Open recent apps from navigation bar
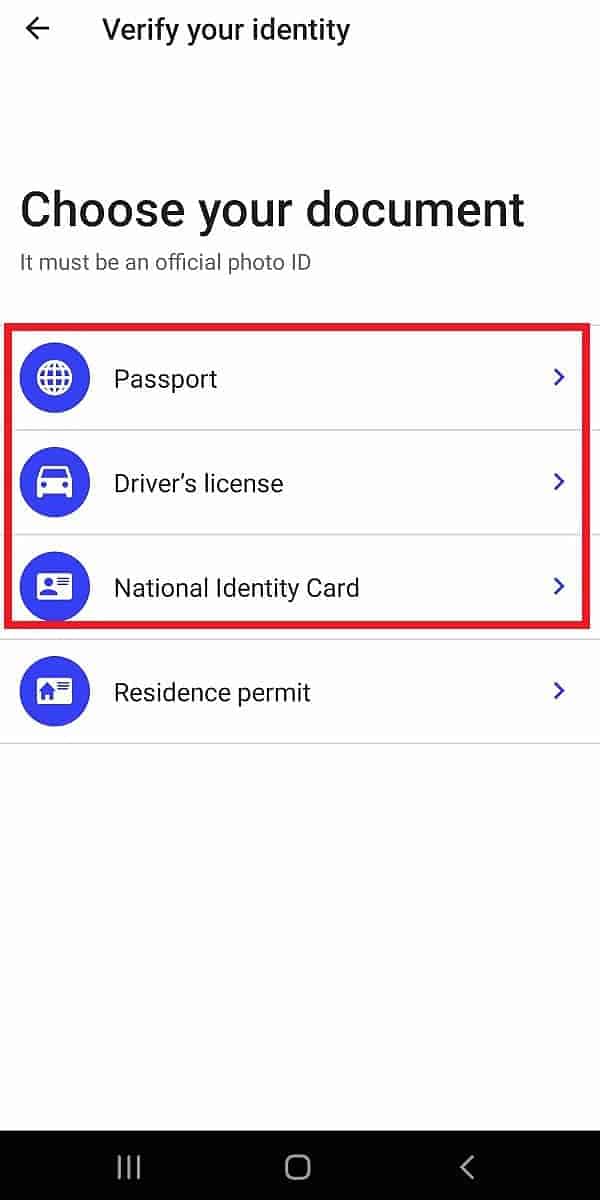This screenshot has height=1200, width=600. click(x=129, y=1166)
